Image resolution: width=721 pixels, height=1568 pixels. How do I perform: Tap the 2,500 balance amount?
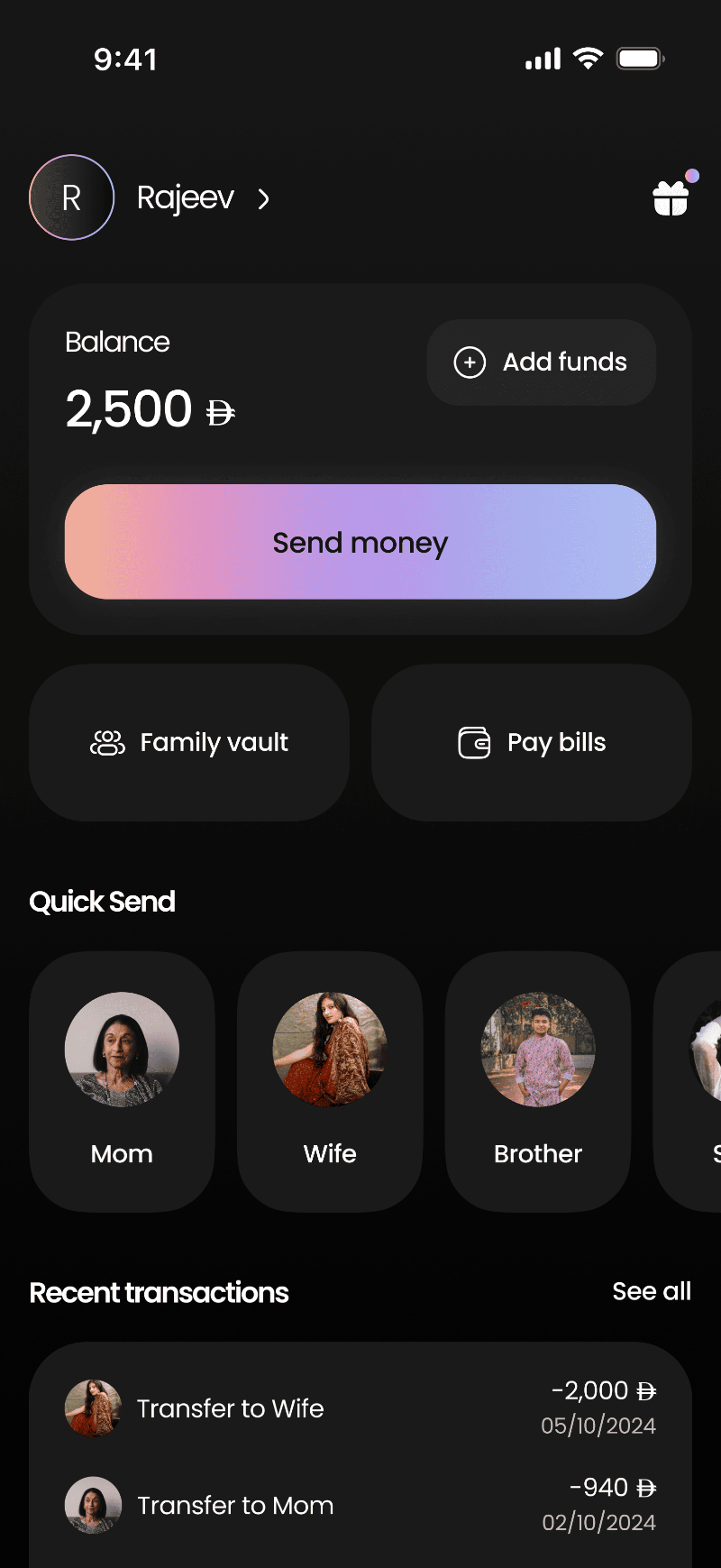(129, 409)
